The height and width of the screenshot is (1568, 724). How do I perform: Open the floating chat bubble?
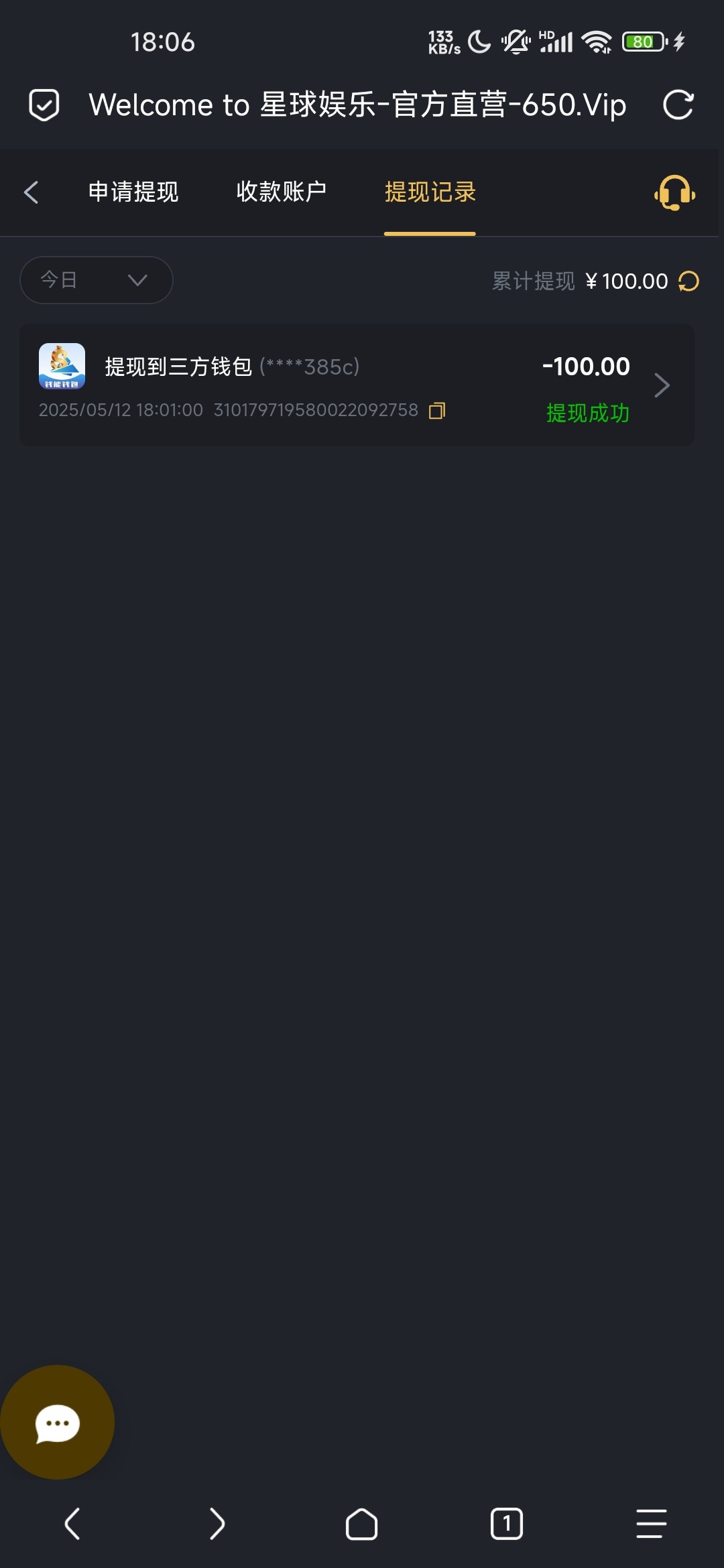[57, 1423]
